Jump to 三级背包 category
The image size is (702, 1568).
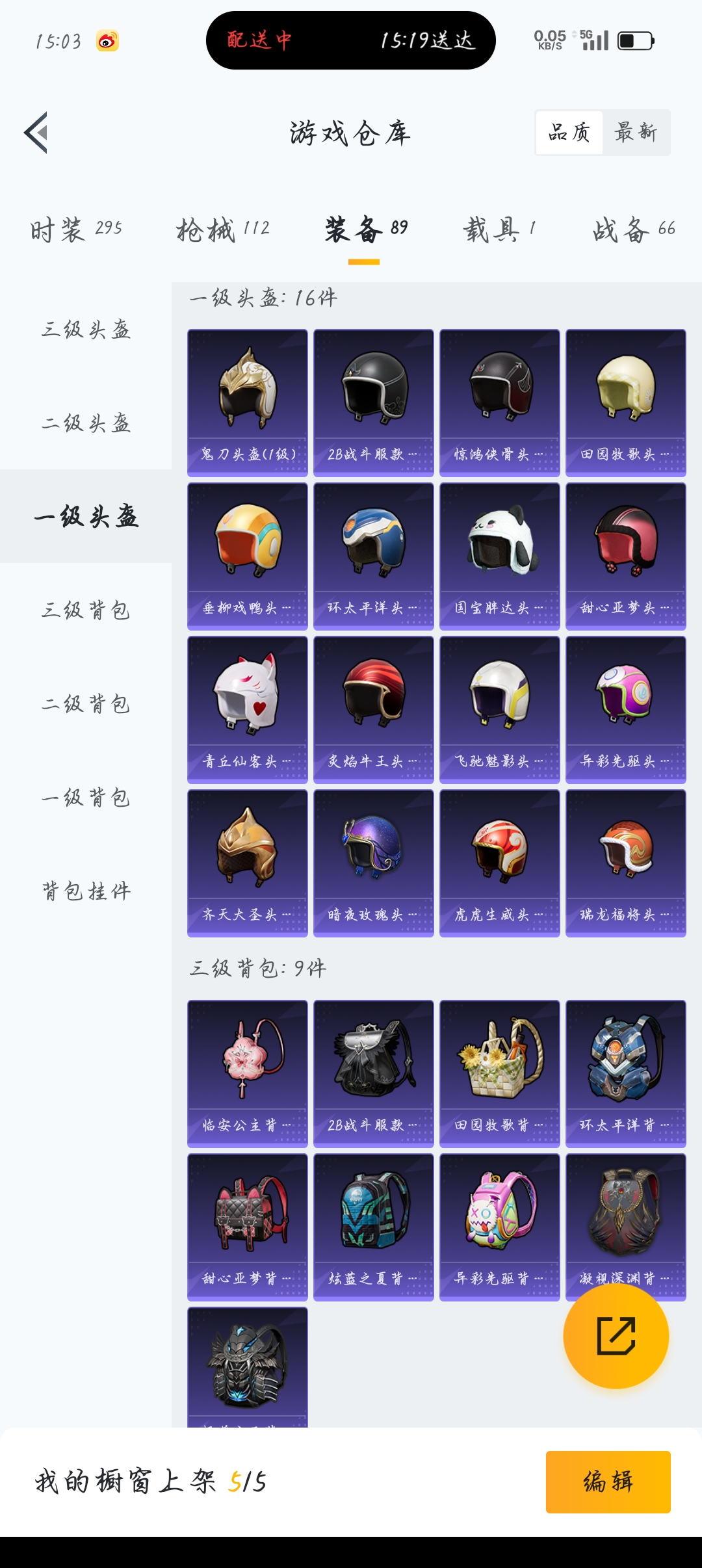pos(86,610)
